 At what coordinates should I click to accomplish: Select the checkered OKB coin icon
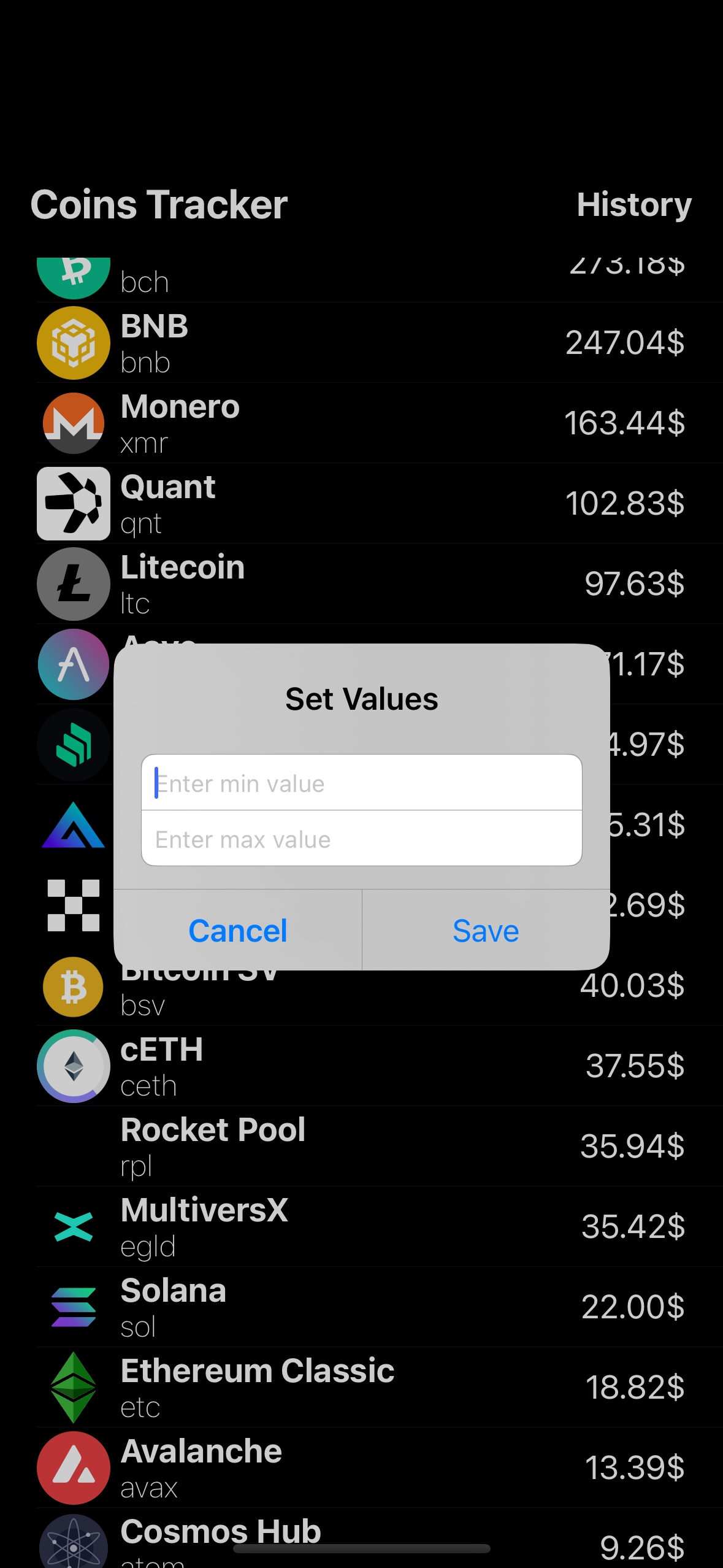point(73,905)
